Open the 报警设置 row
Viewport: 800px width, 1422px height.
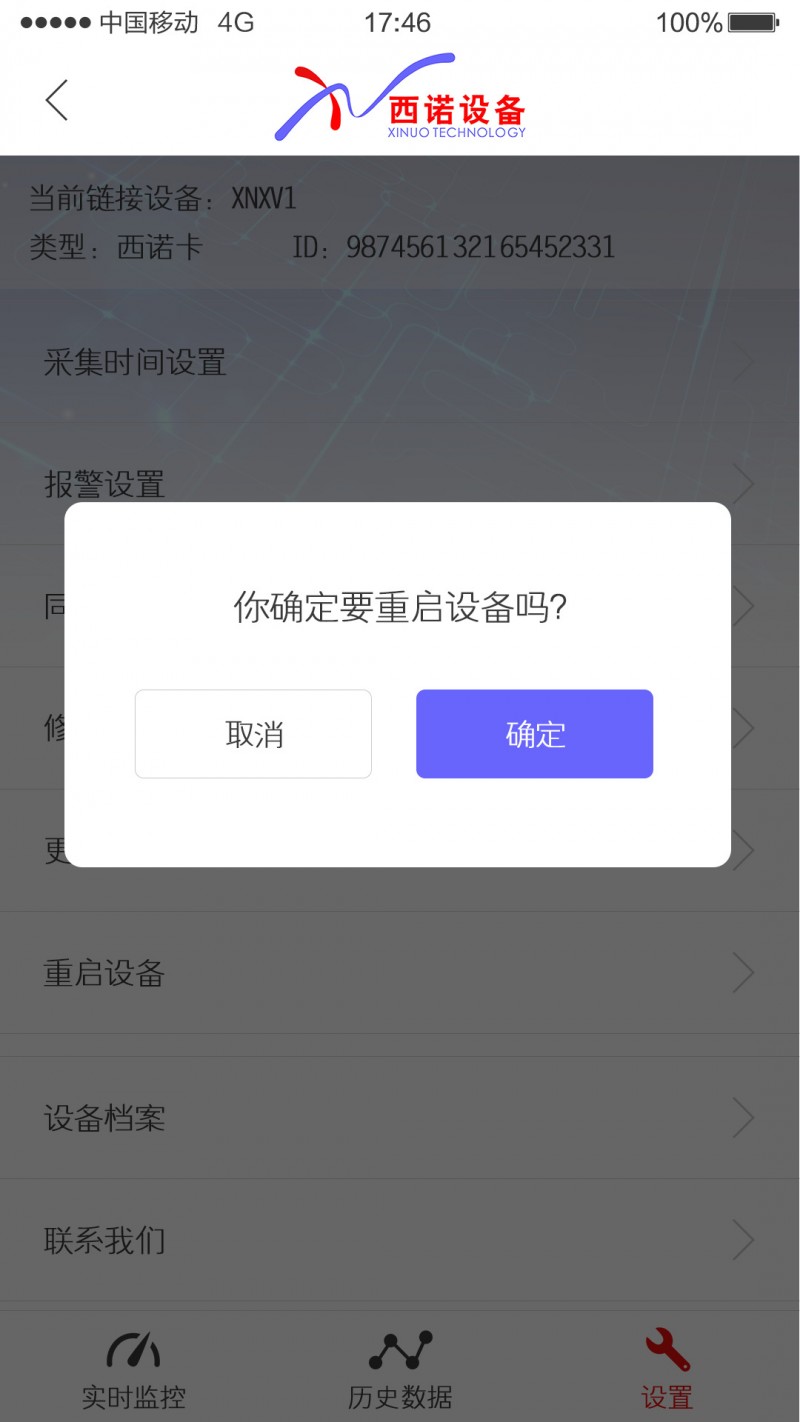tap(400, 484)
